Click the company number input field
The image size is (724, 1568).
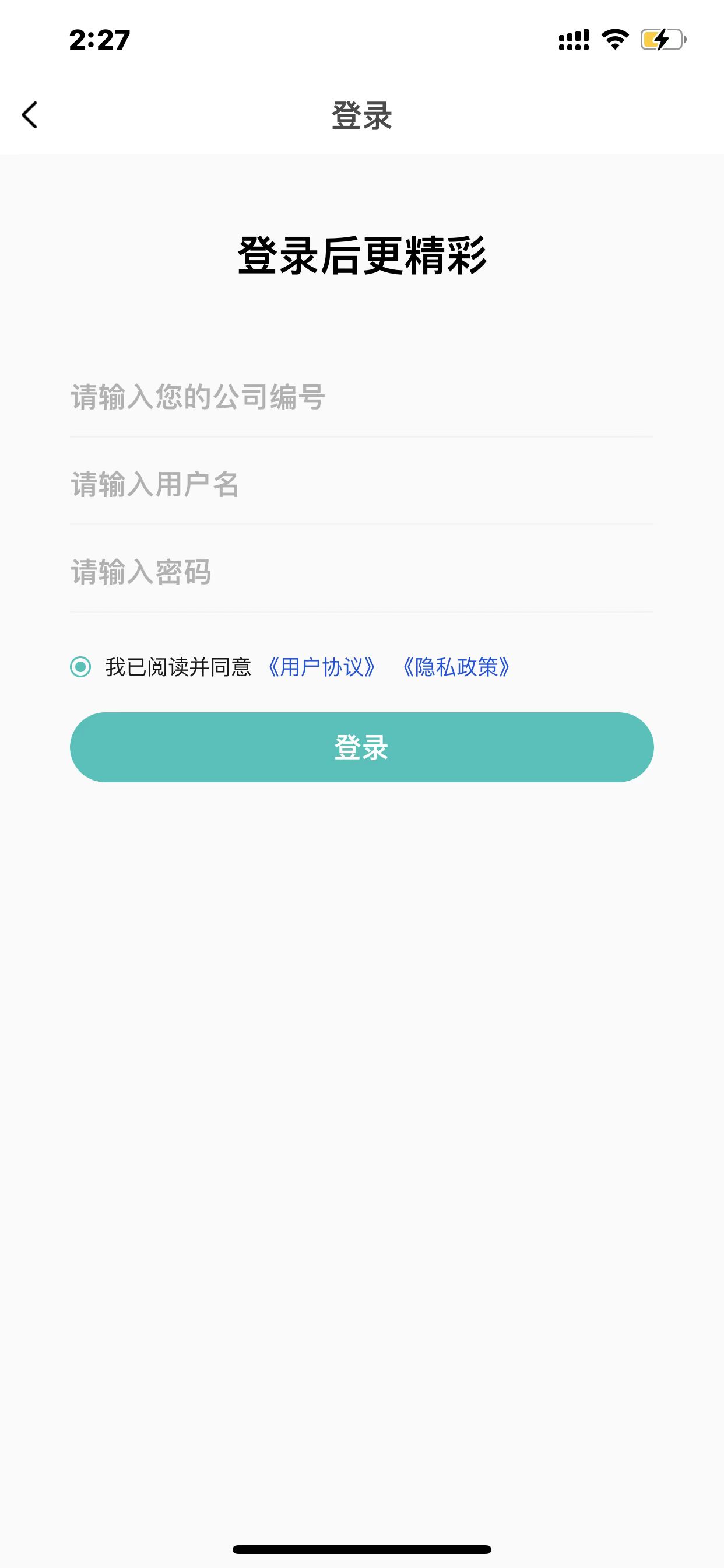pos(362,395)
